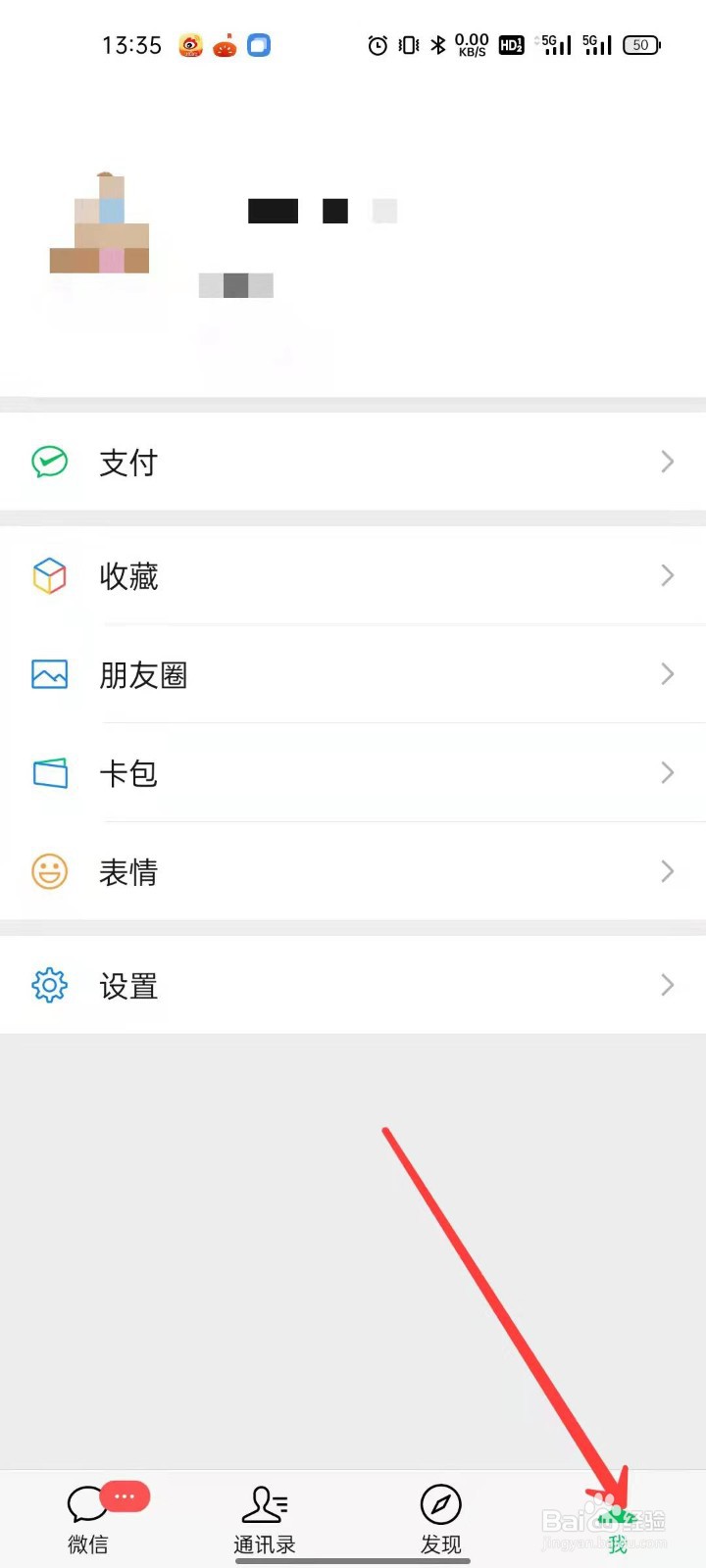This screenshot has height=1568, width=706.
Task: Open 卡包 card wallet icon
Action: pos(49,772)
